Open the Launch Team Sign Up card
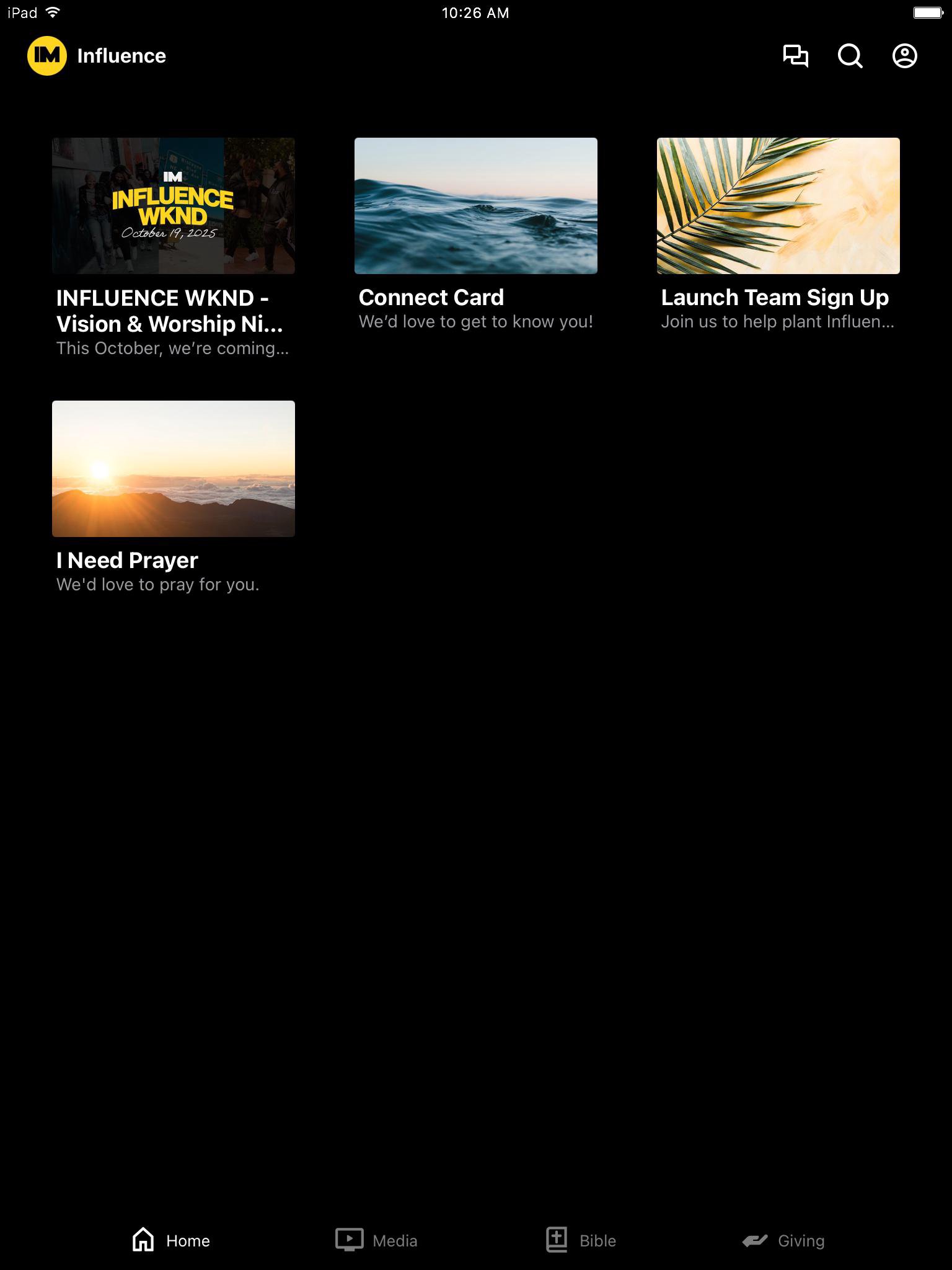Screen dimensions: 952x1270 (x=778, y=206)
